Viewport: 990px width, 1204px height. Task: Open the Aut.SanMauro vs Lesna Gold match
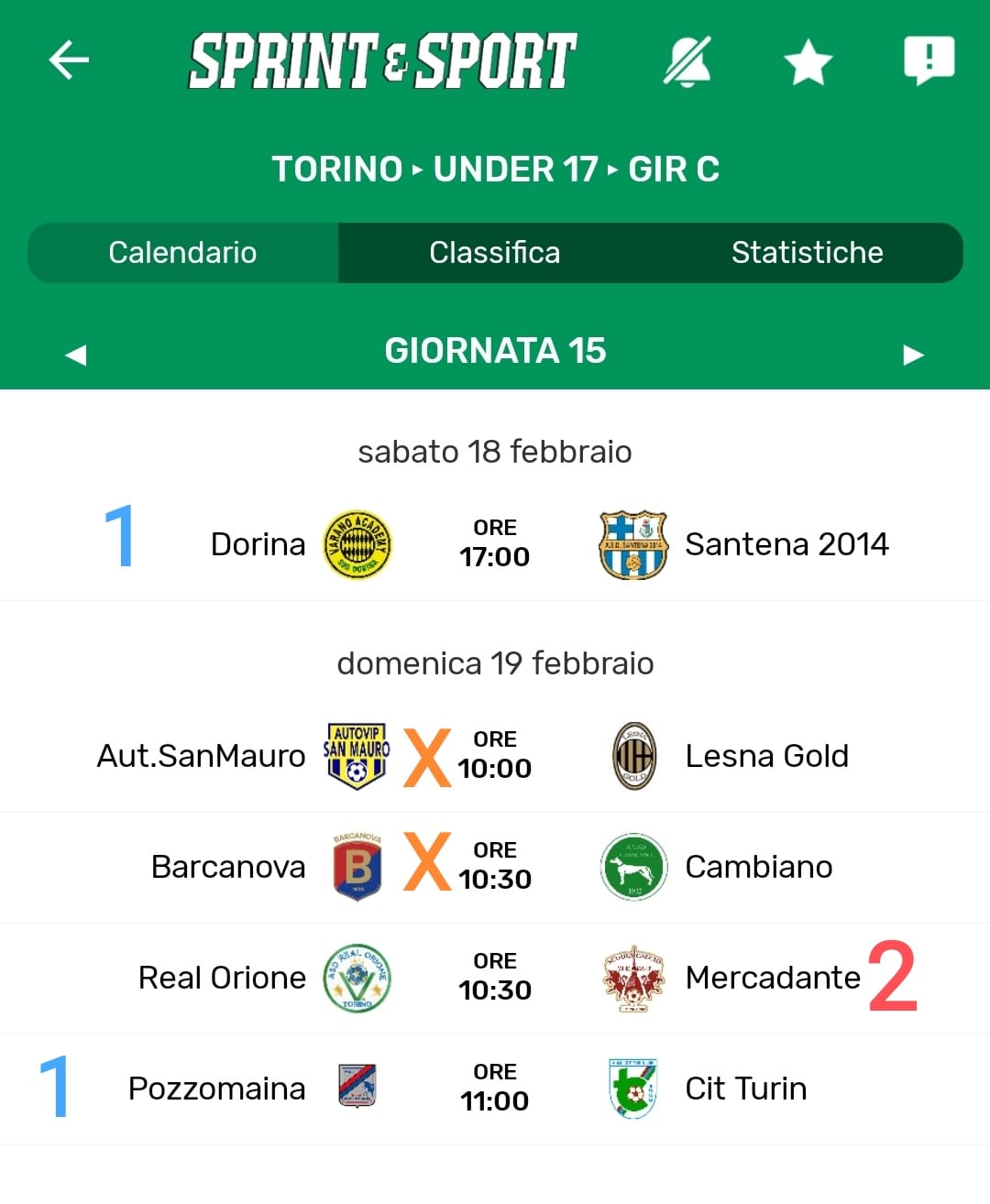click(495, 756)
